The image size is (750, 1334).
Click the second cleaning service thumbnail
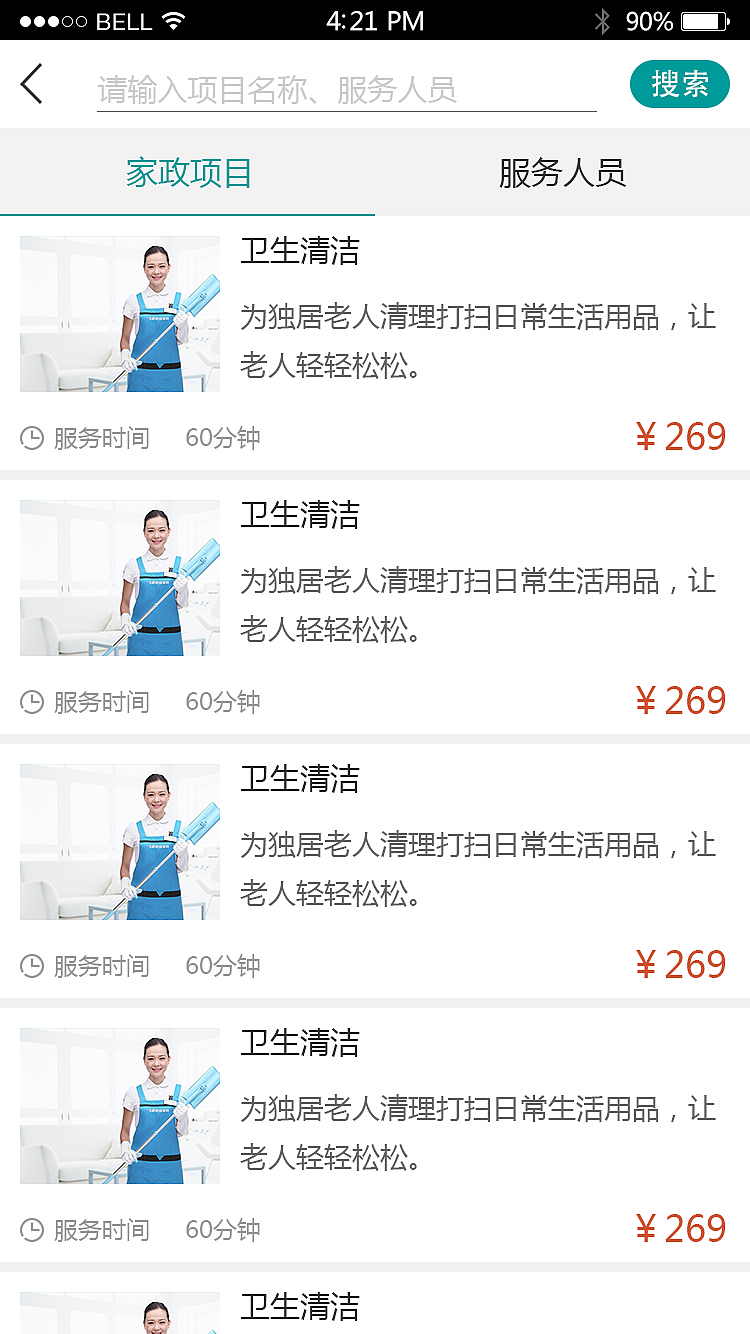pyautogui.click(x=119, y=577)
